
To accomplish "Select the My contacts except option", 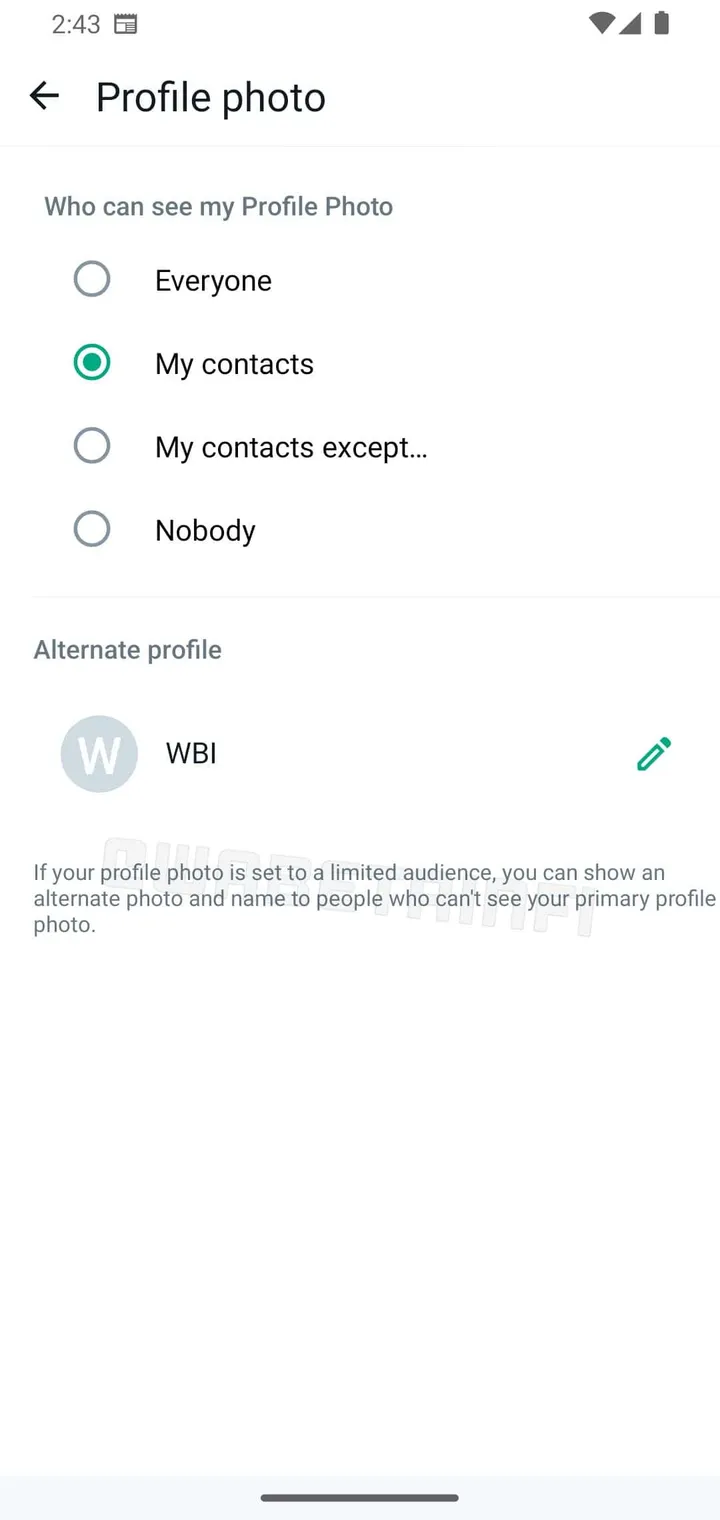I will click(x=92, y=445).
